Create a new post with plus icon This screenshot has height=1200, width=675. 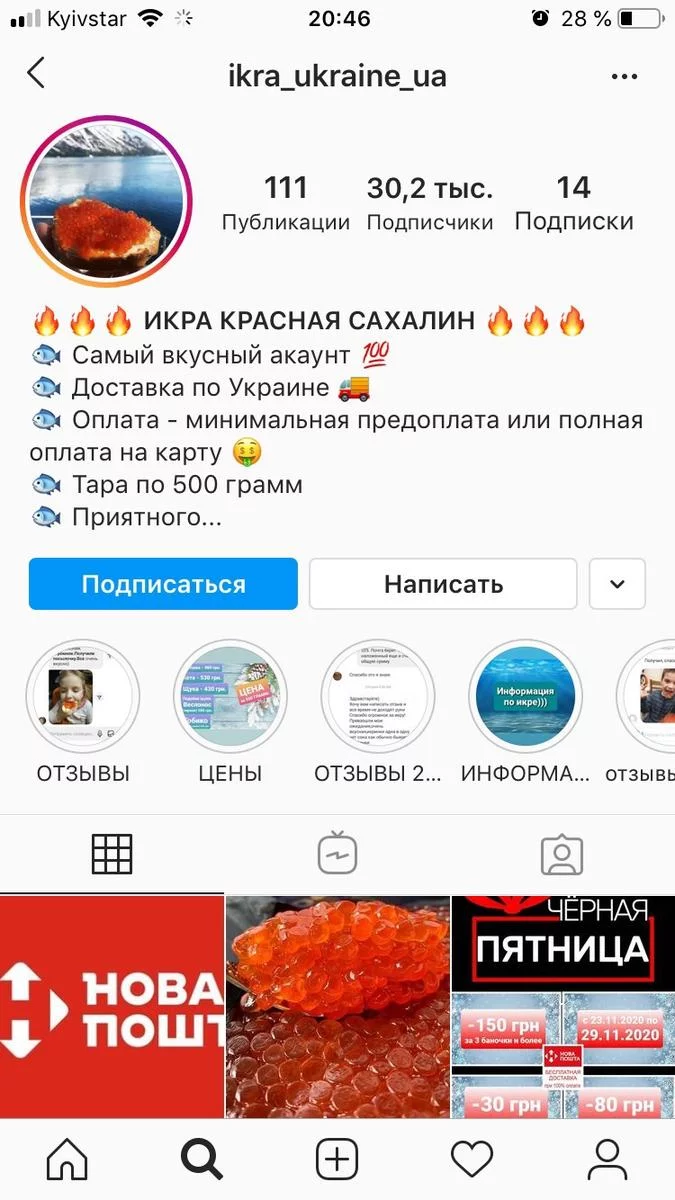(x=337, y=1160)
